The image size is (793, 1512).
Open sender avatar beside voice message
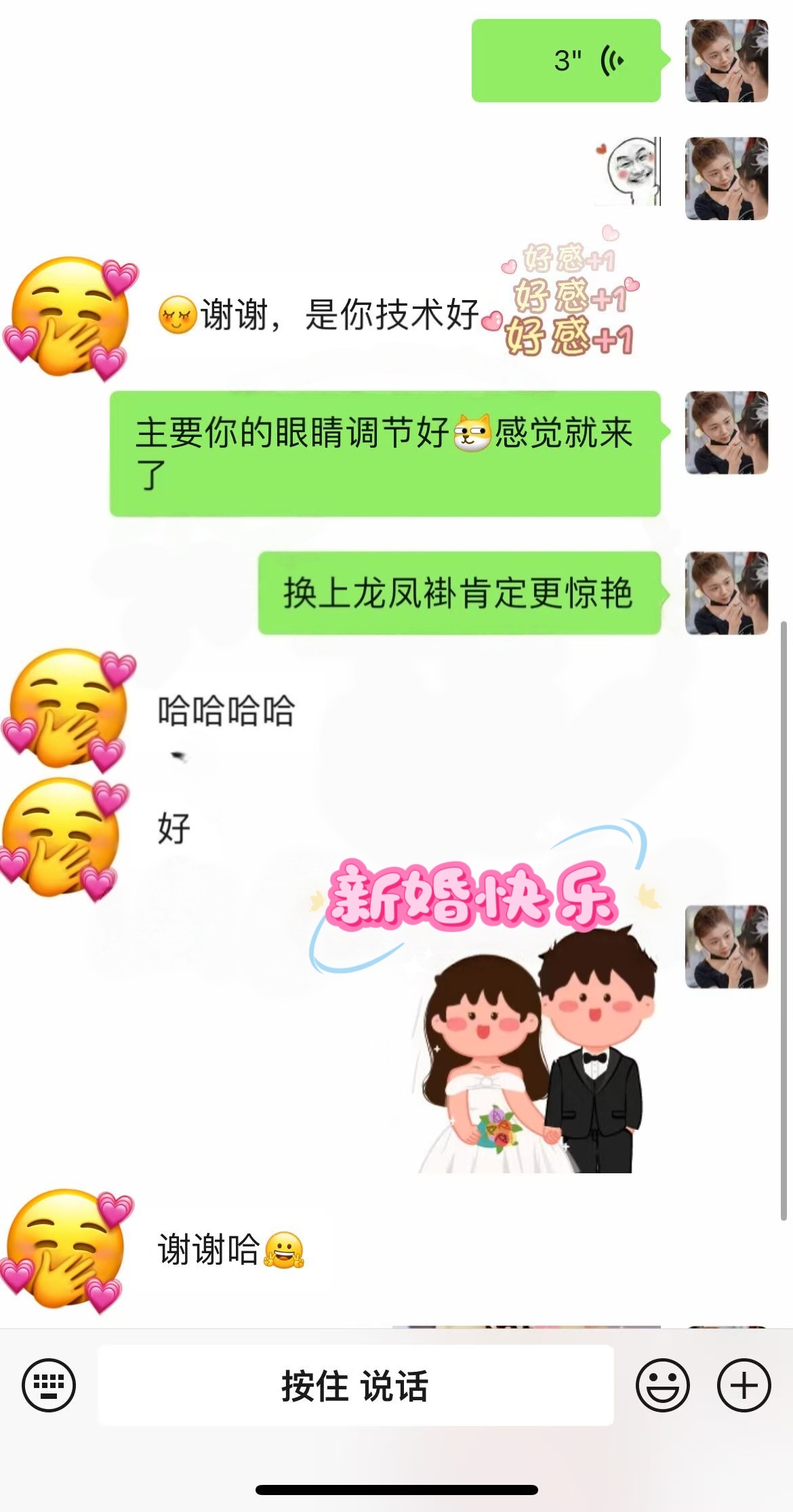[727, 61]
